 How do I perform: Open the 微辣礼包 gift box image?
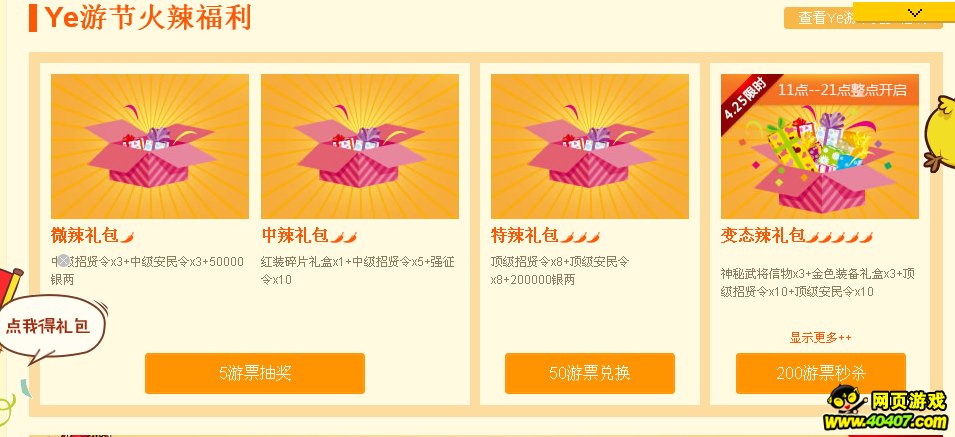150,146
